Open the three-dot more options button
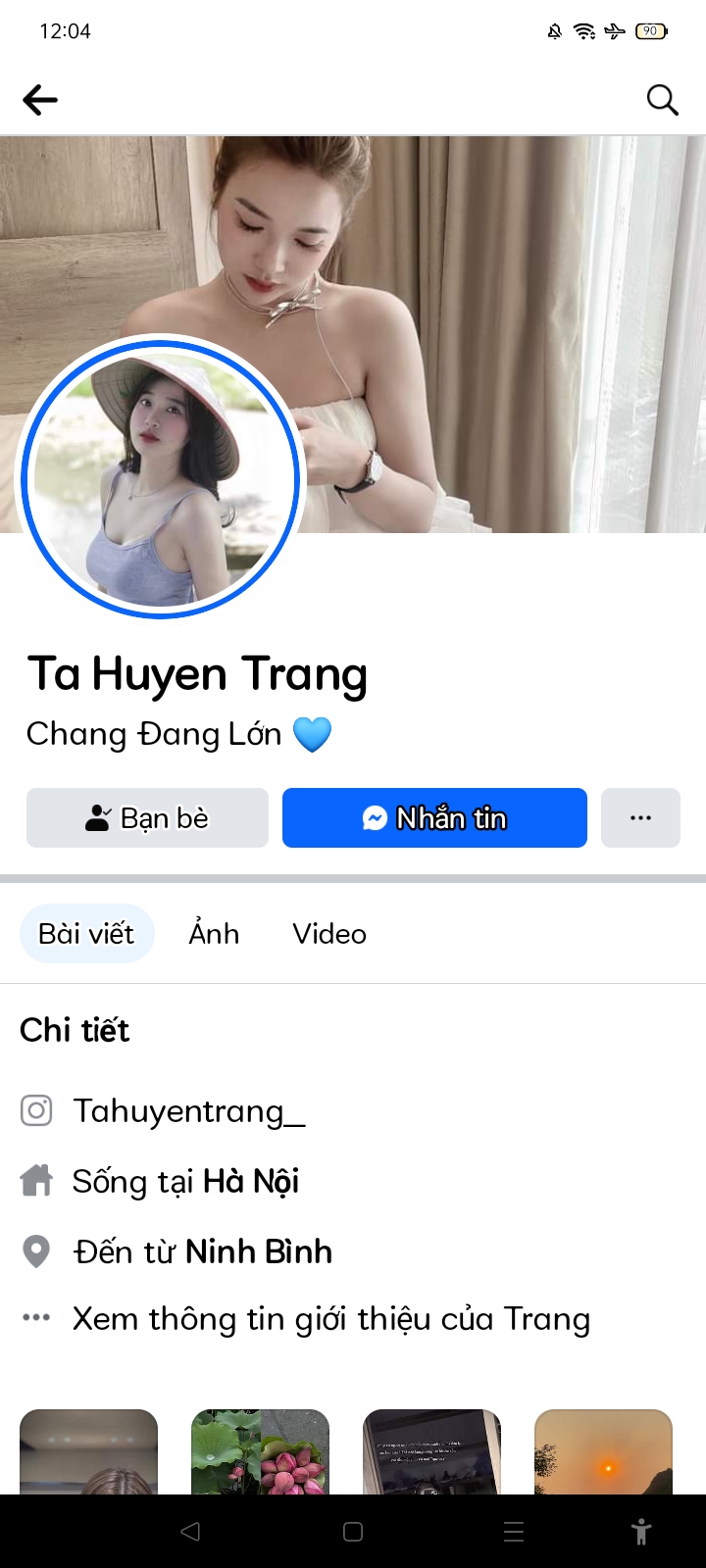Image resolution: width=706 pixels, height=1568 pixels. pyautogui.click(x=640, y=817)
